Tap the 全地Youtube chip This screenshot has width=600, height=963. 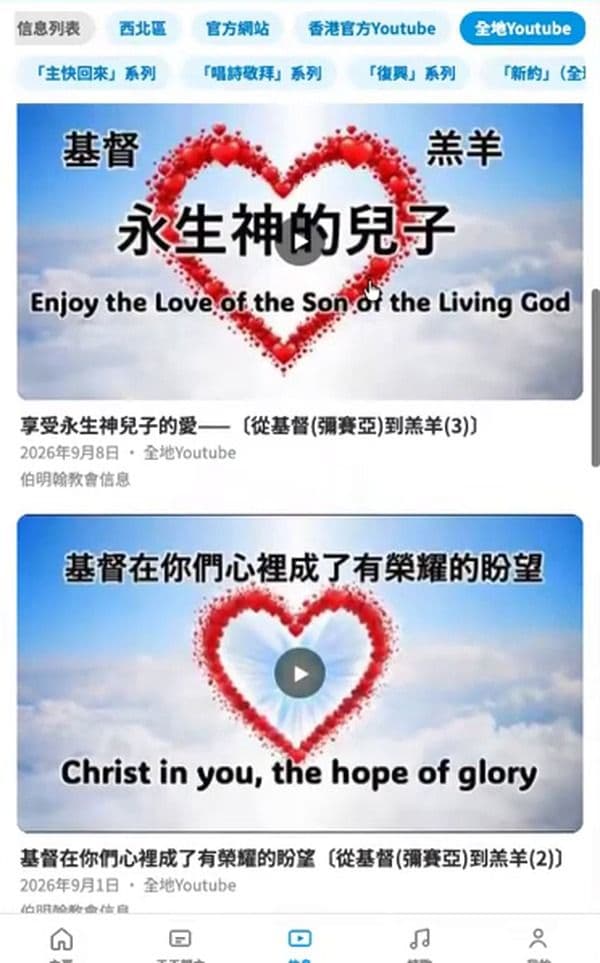click(x=523, y=28)
